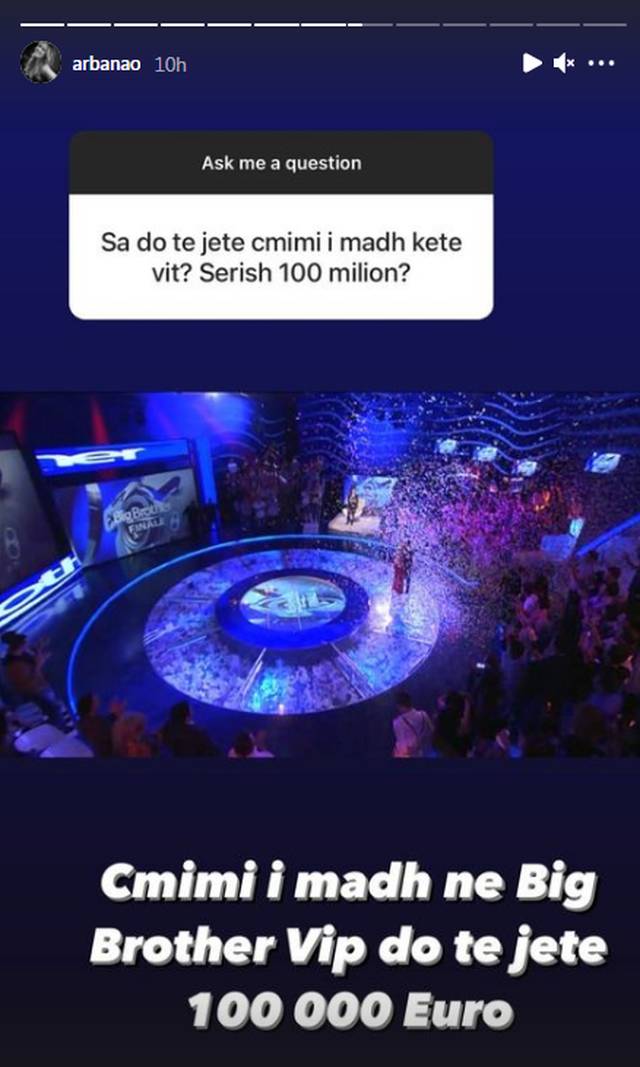Unmute the story sound
Viewport: 640px width, 1067px height.
pyautogui.click(x=564, y=63)
